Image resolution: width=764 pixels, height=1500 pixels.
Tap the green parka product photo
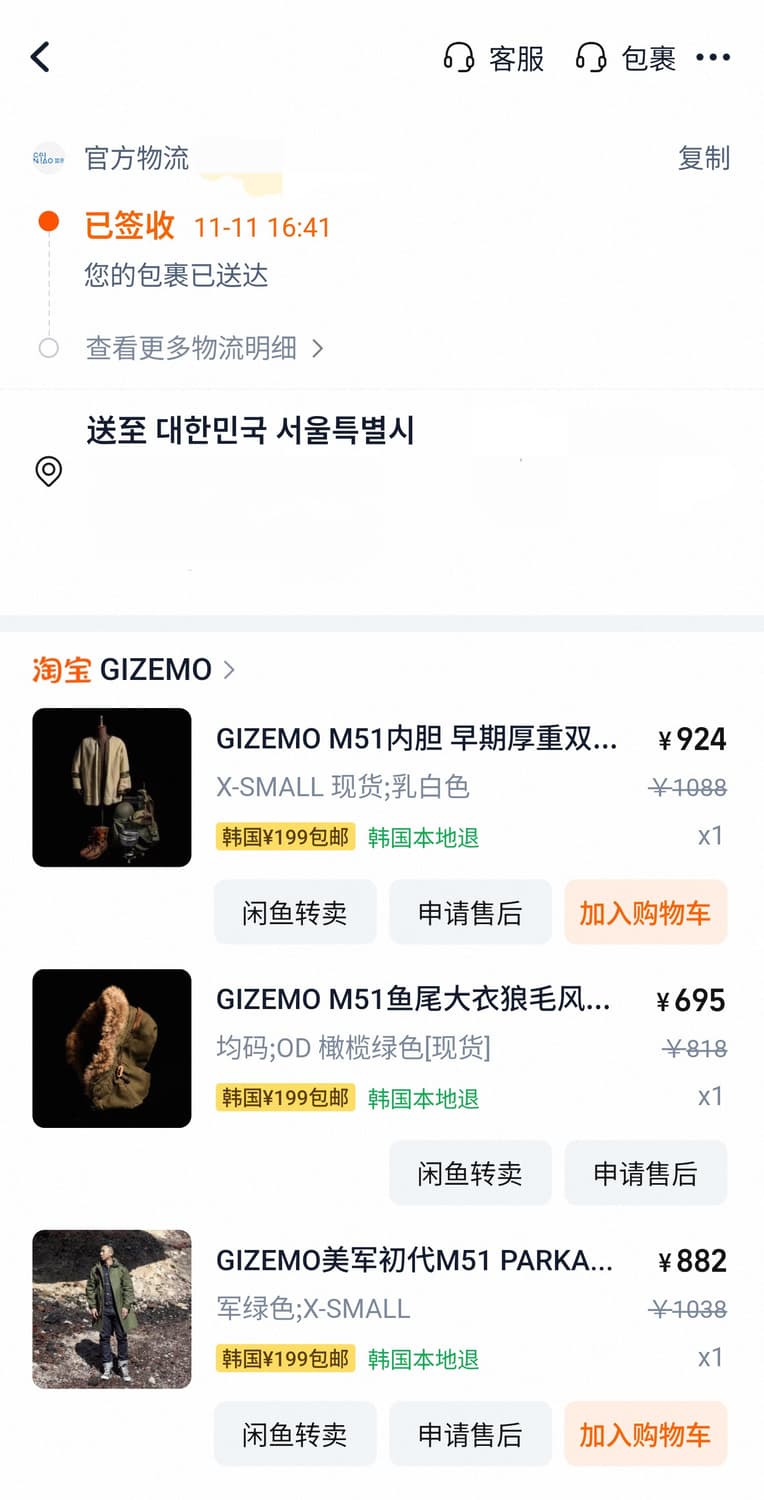[x=111, y=1308]
